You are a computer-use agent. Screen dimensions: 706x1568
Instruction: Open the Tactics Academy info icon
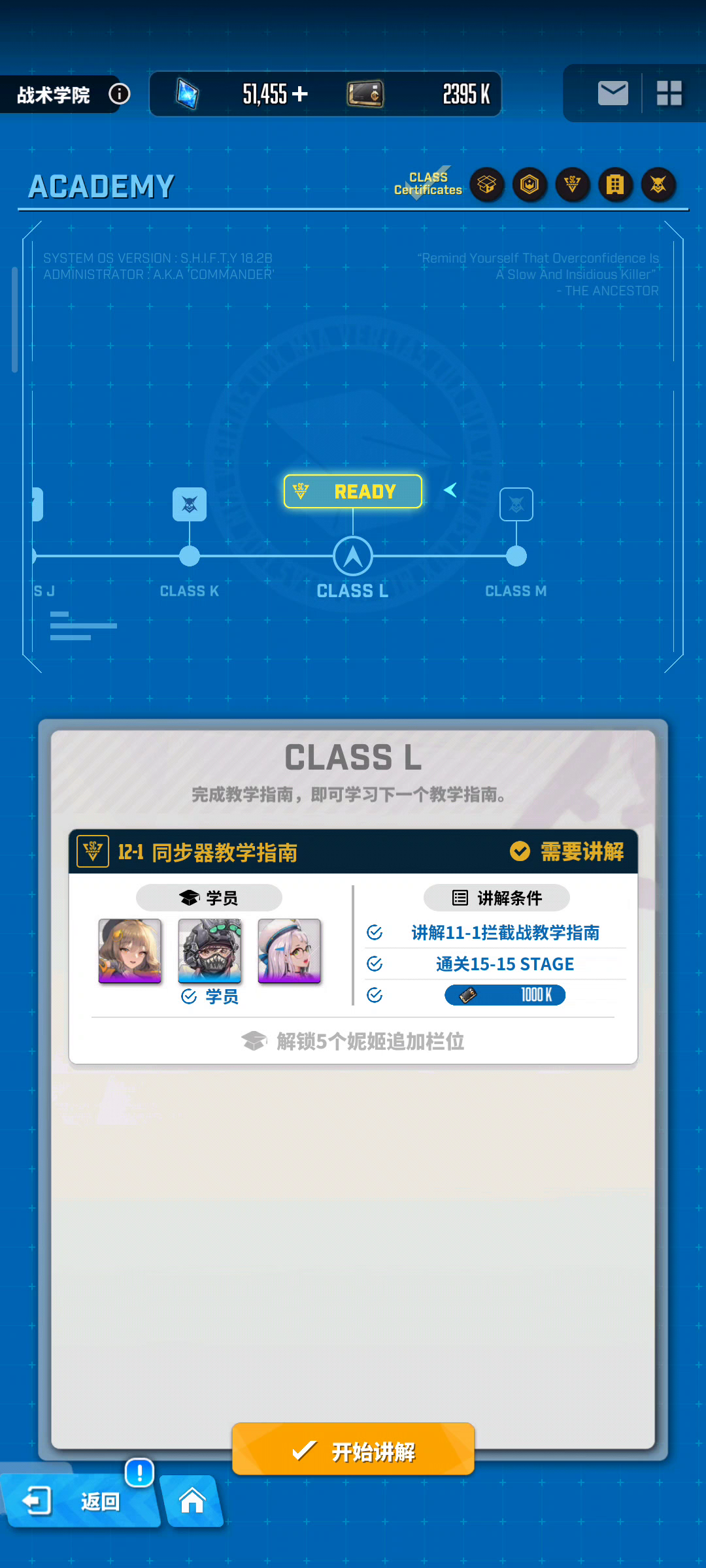point(119,94)
